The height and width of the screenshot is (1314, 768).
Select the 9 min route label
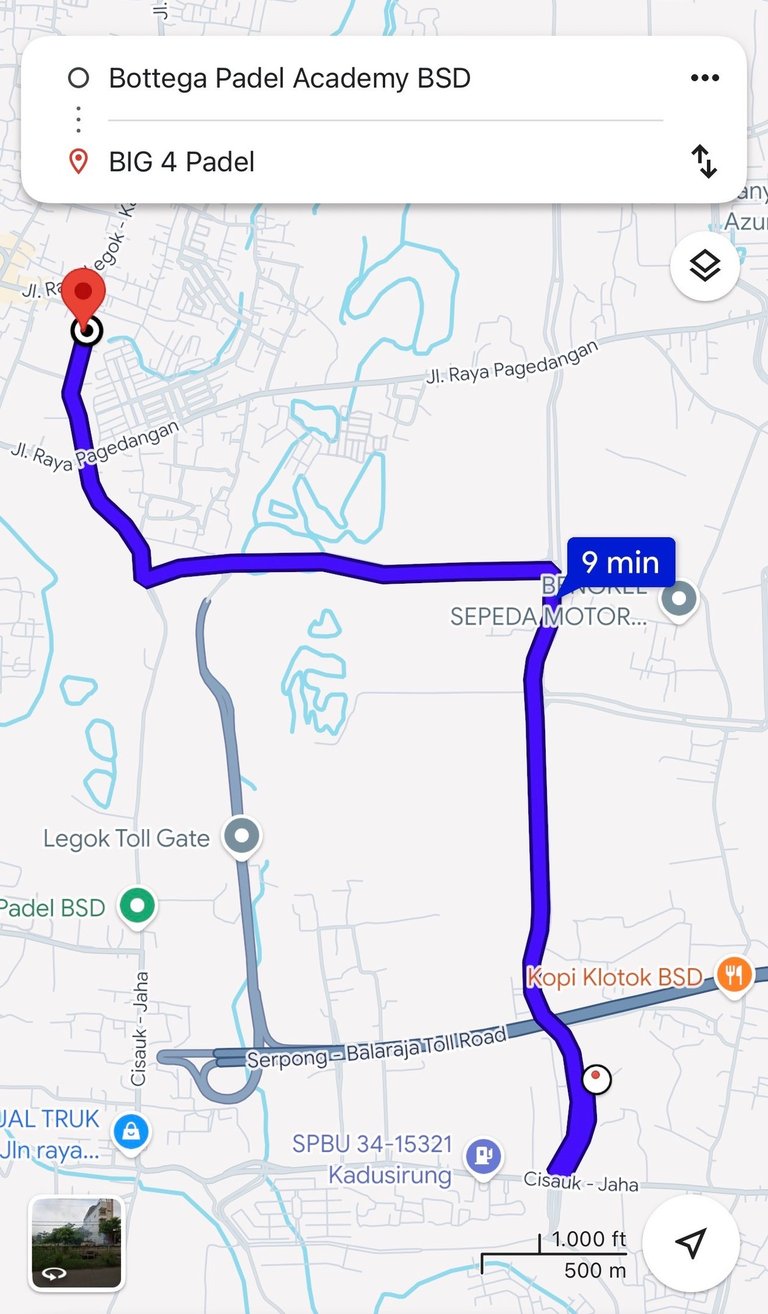[620, 562]
